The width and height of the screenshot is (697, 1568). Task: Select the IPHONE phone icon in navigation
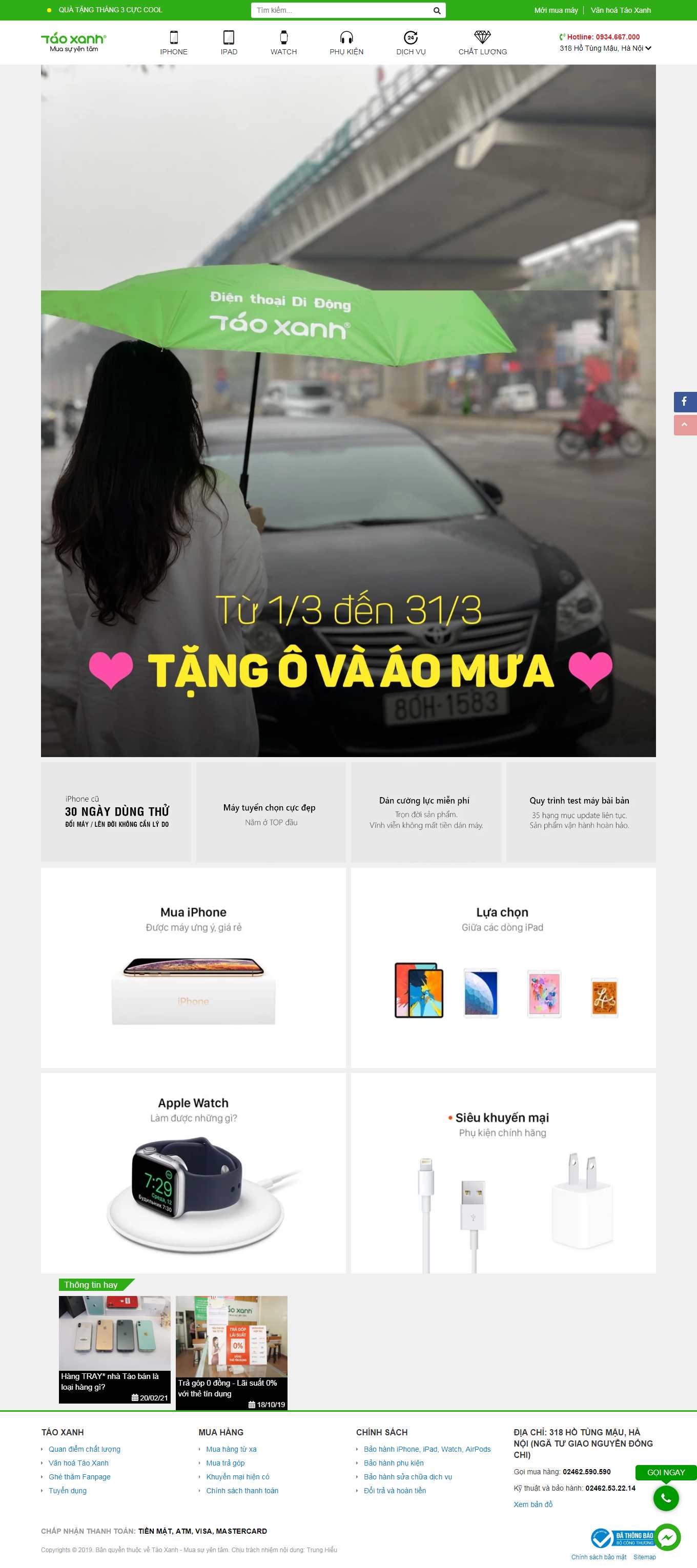coord(174,38)
